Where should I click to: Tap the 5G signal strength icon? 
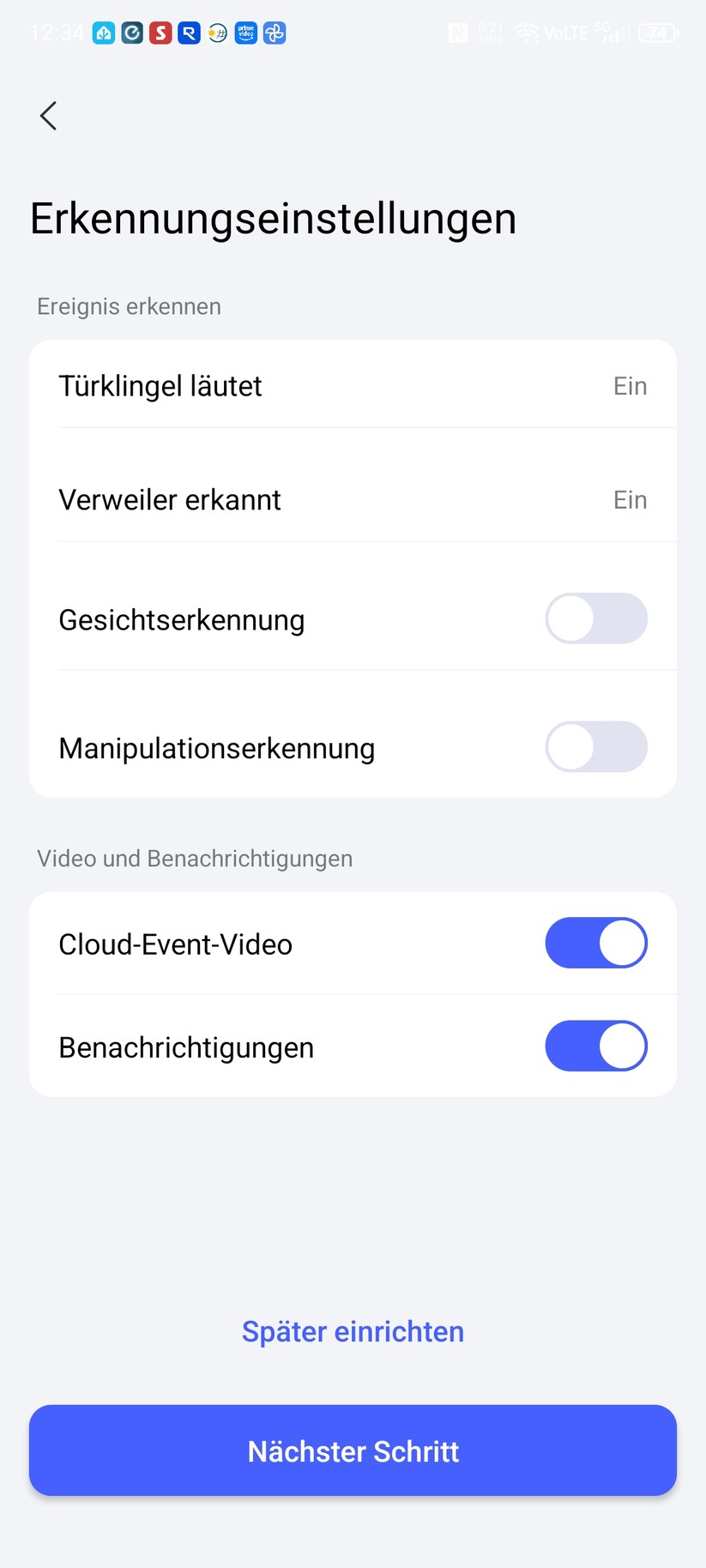609,33
